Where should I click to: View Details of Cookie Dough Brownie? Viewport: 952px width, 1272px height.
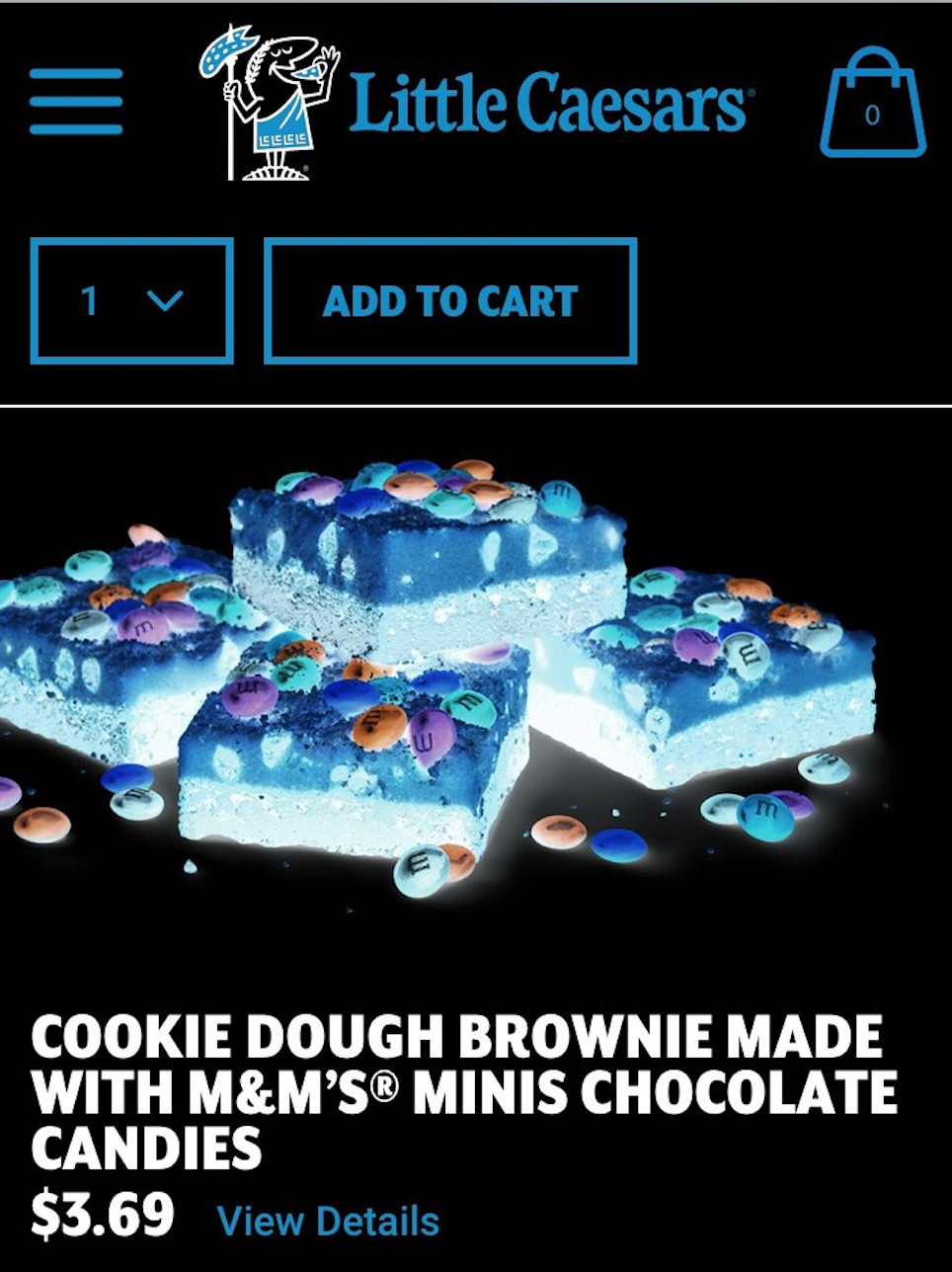pyautogui.click(x=328, y=1221)
